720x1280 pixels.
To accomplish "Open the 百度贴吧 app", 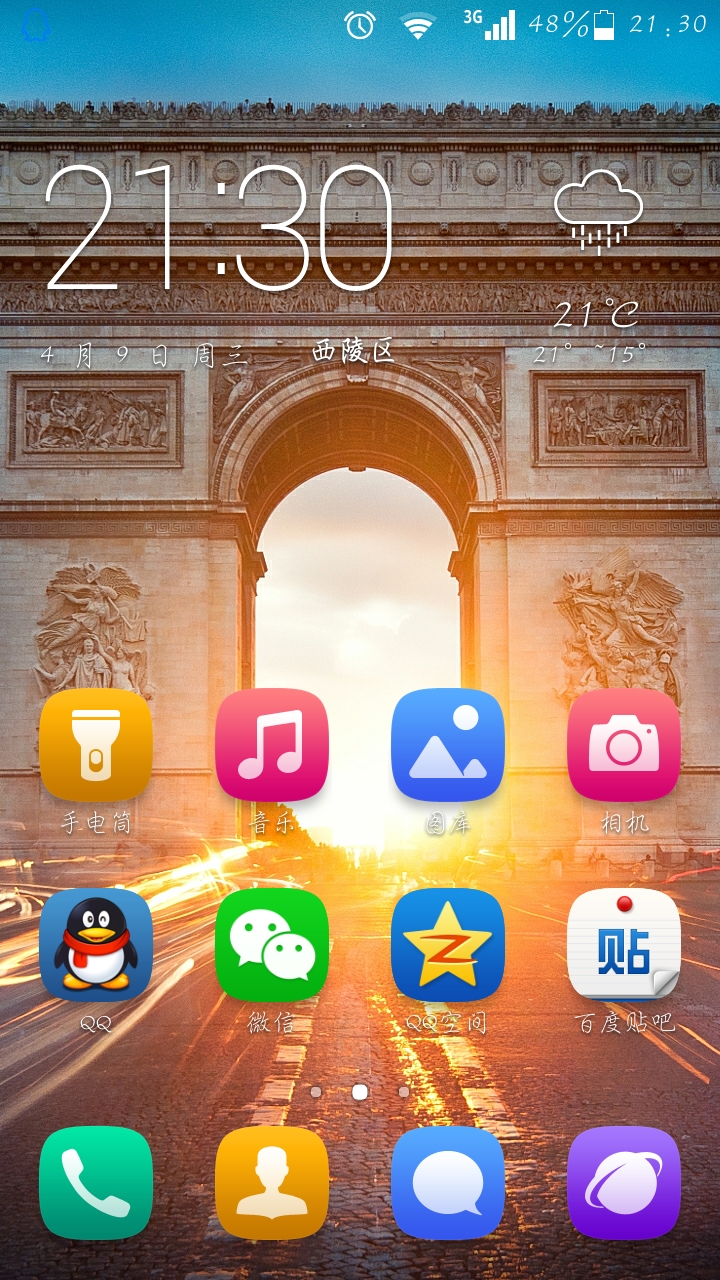I will click(624, 945).
